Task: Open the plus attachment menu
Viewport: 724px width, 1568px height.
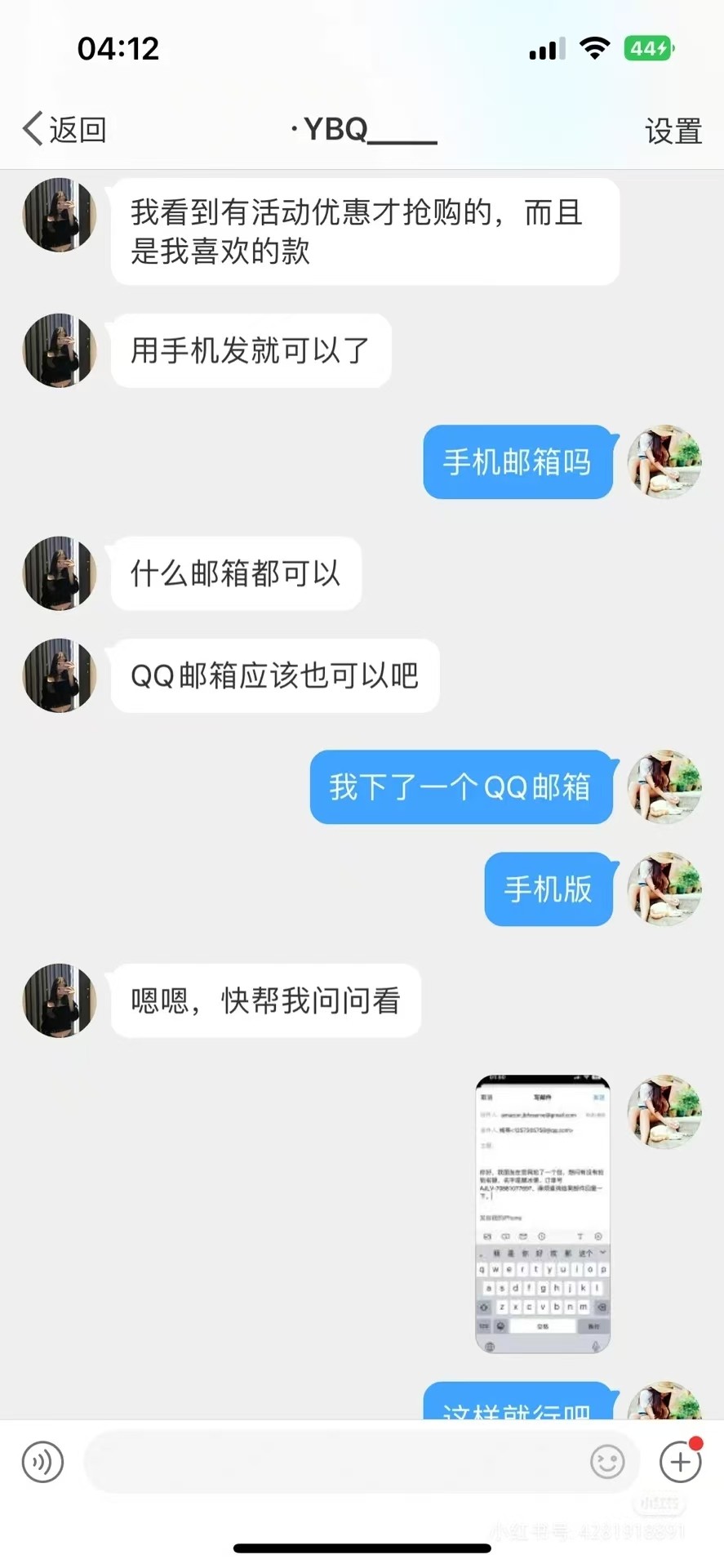Action: tap(680, 1461)
